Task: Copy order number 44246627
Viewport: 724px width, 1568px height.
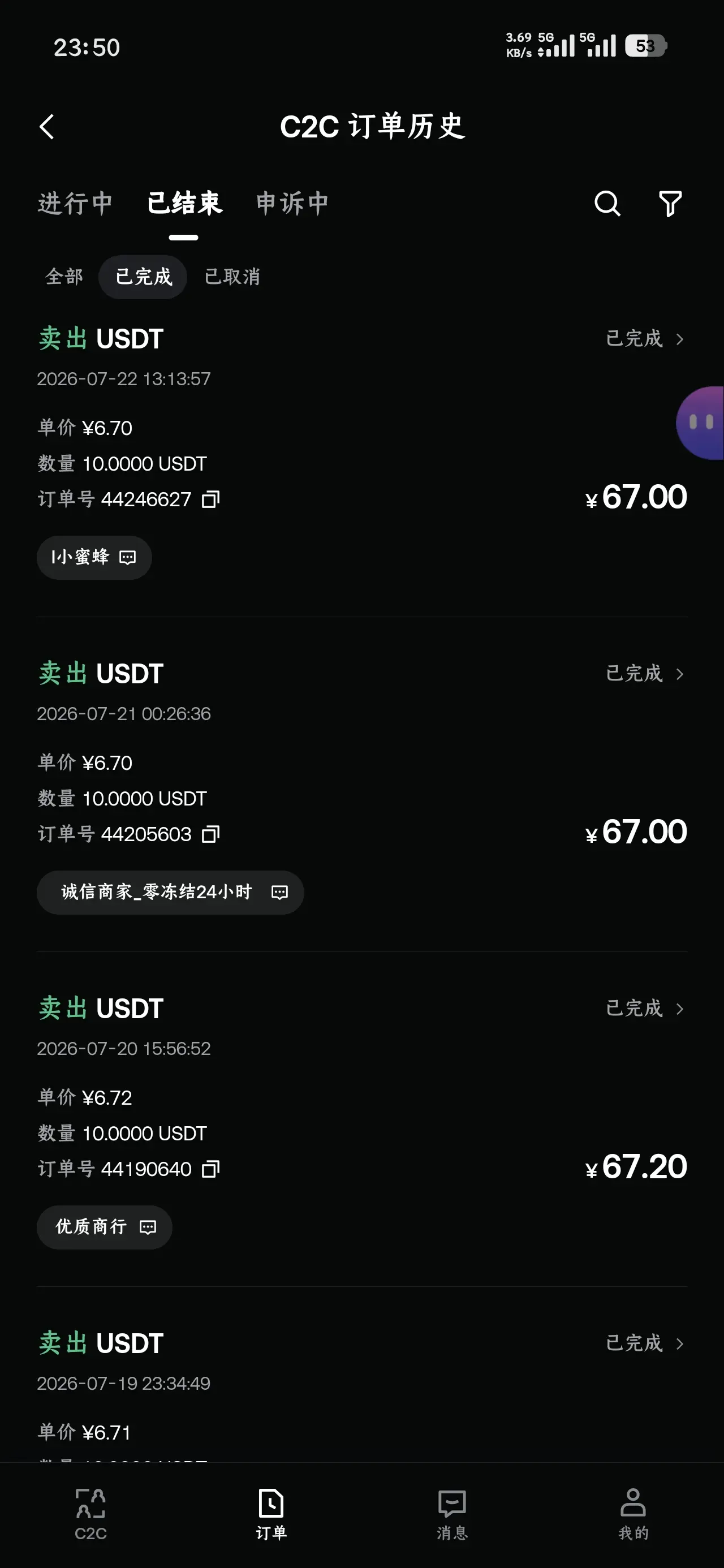Action: (210, 499)
